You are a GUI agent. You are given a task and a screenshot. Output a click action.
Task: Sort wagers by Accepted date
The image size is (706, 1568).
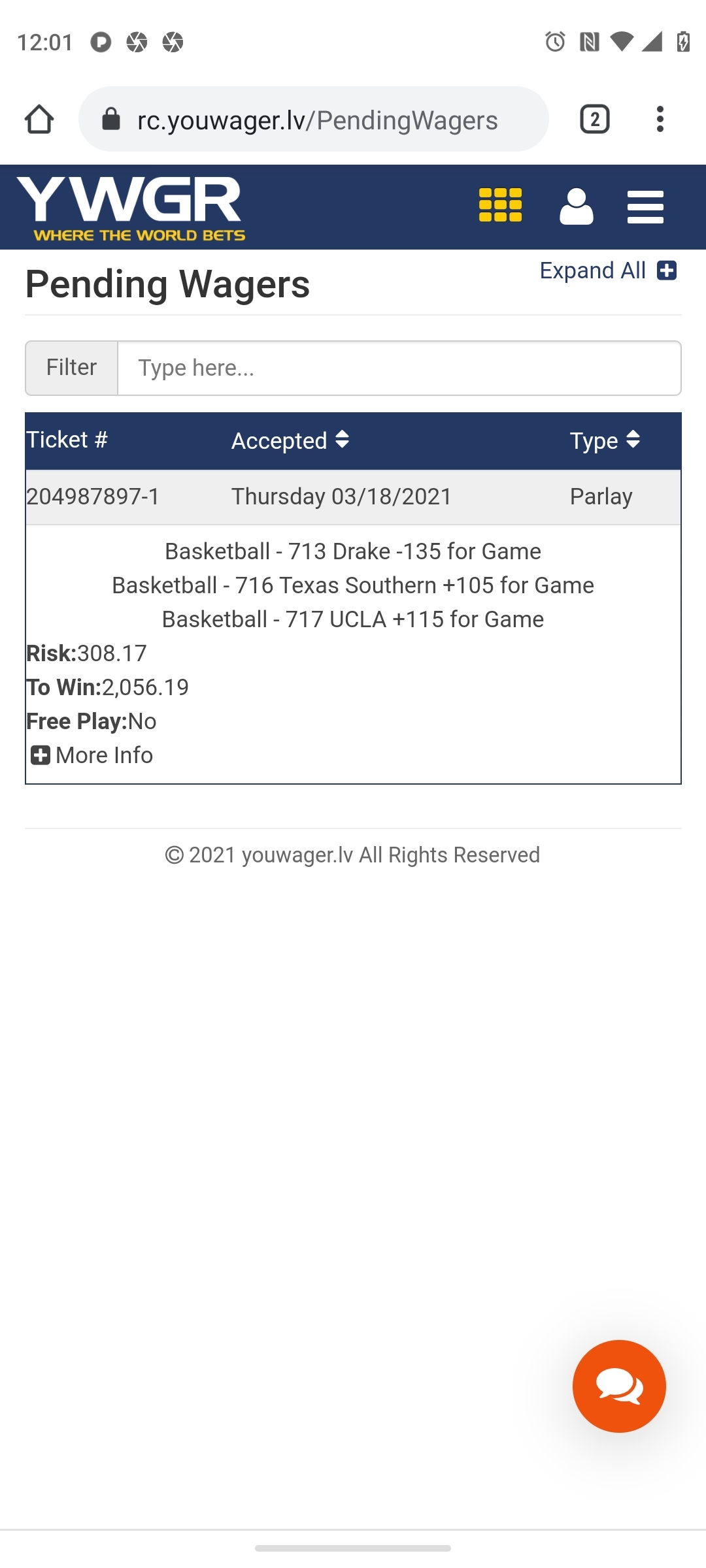tap(290, 441)
